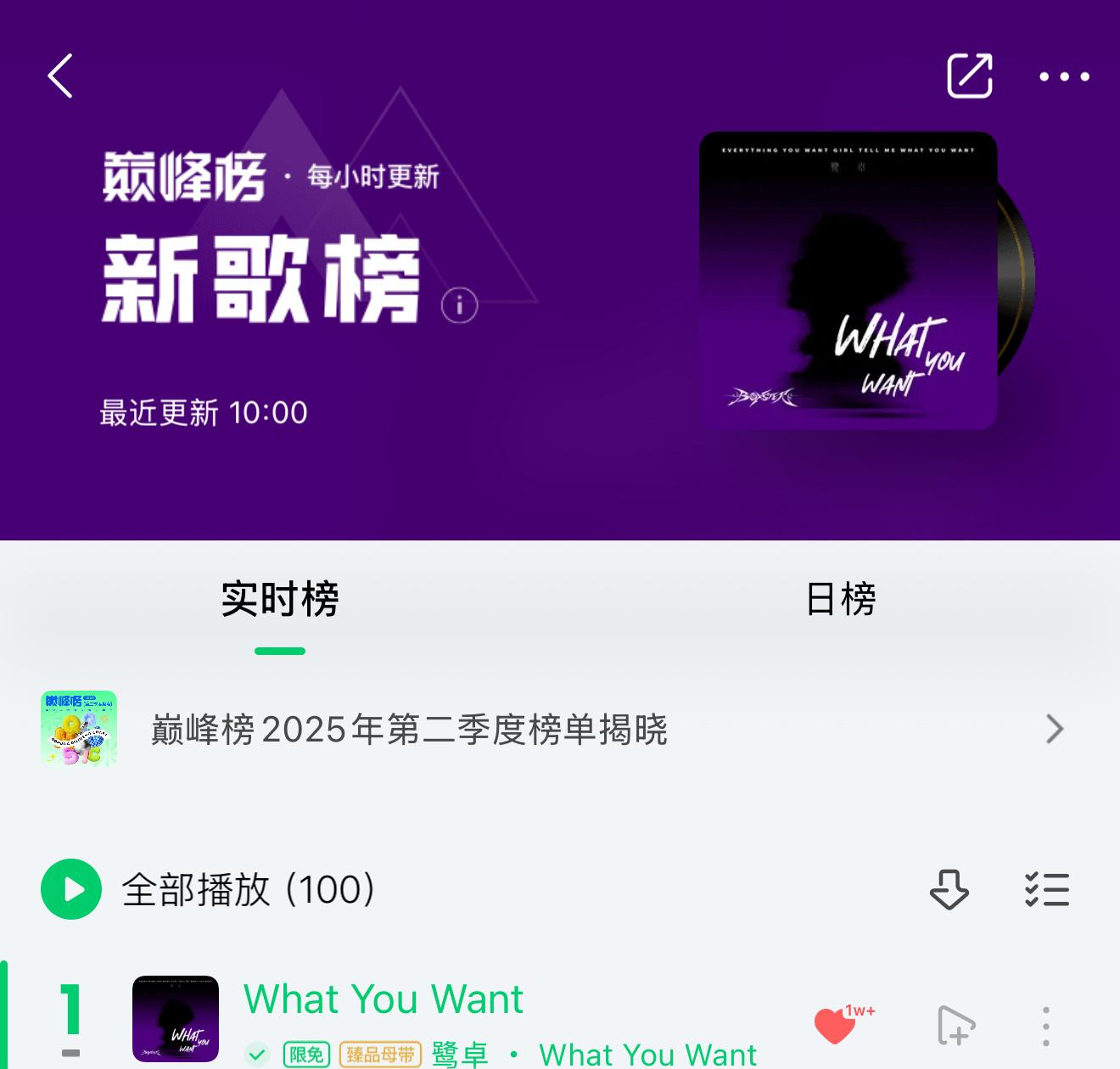Open the chart info icon beside 新歌榜
The height and width of the screenshot is (1069, 1120).
pyautogui.click(x=460, y=305)
